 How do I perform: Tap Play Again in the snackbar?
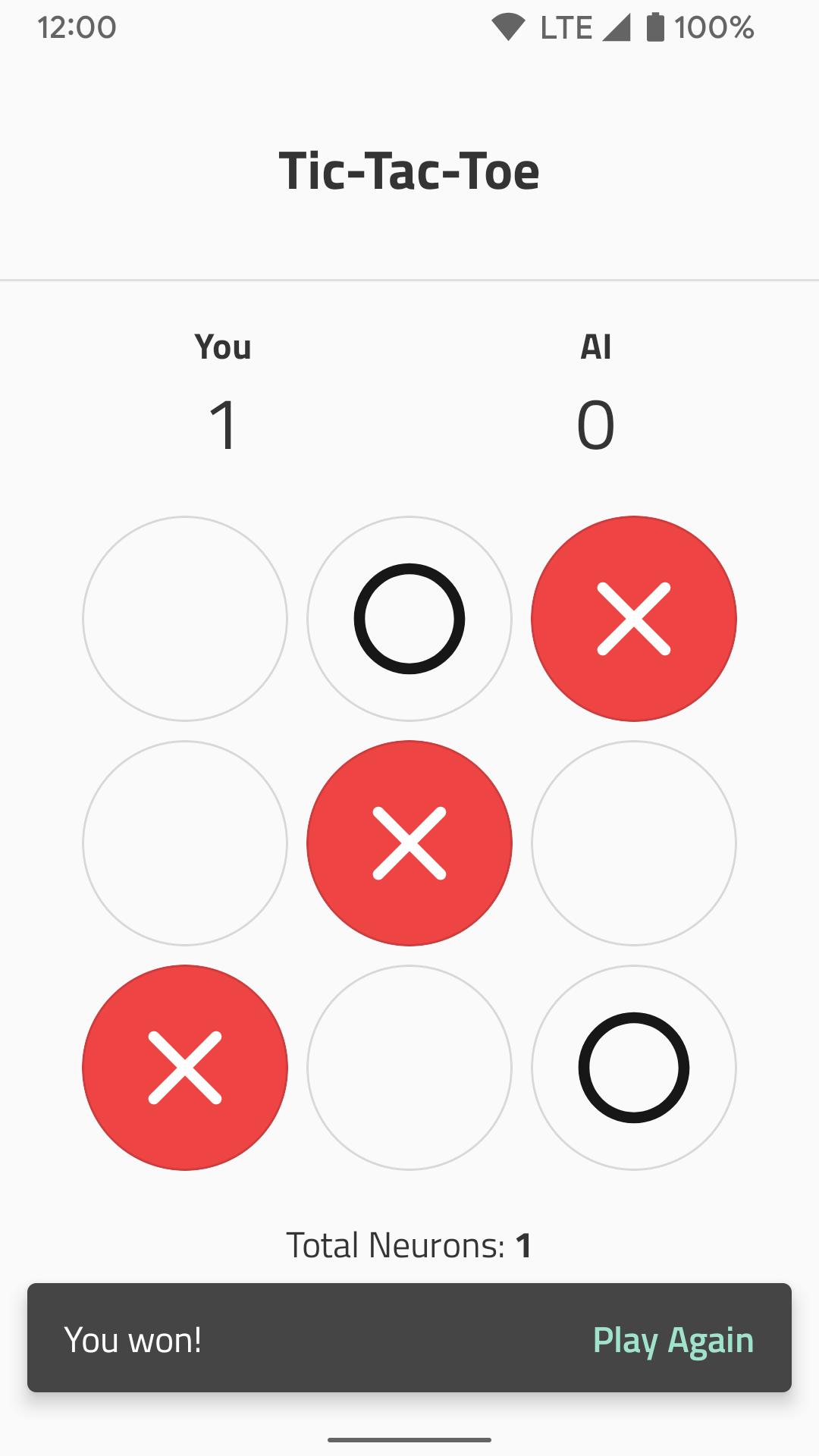point(673,1340)
